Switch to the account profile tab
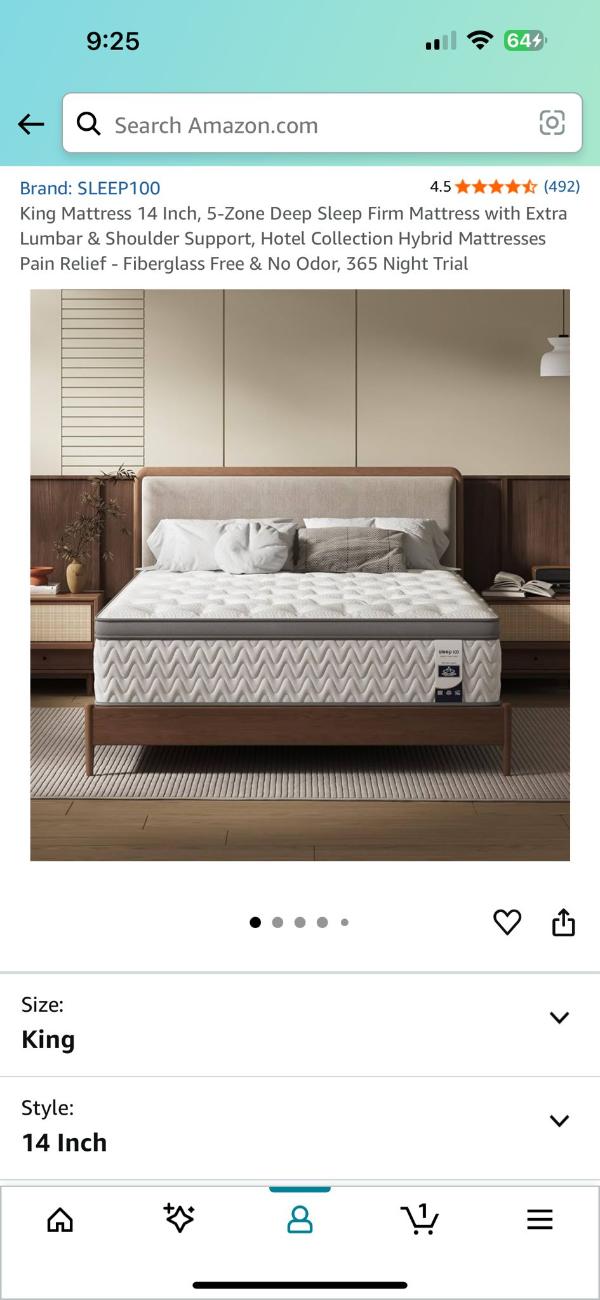 pos(300,1219)
